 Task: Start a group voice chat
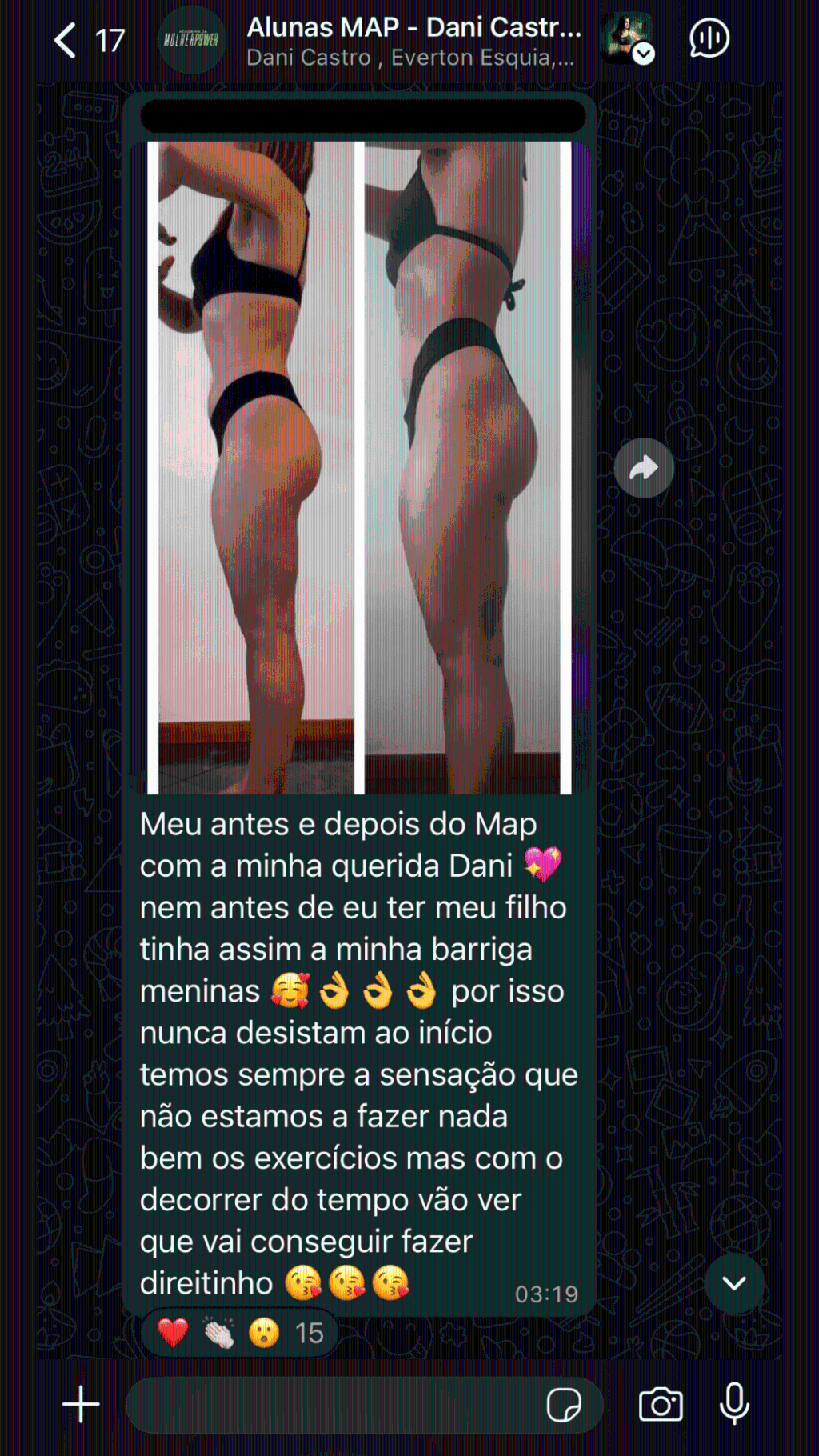pos(709,38)
